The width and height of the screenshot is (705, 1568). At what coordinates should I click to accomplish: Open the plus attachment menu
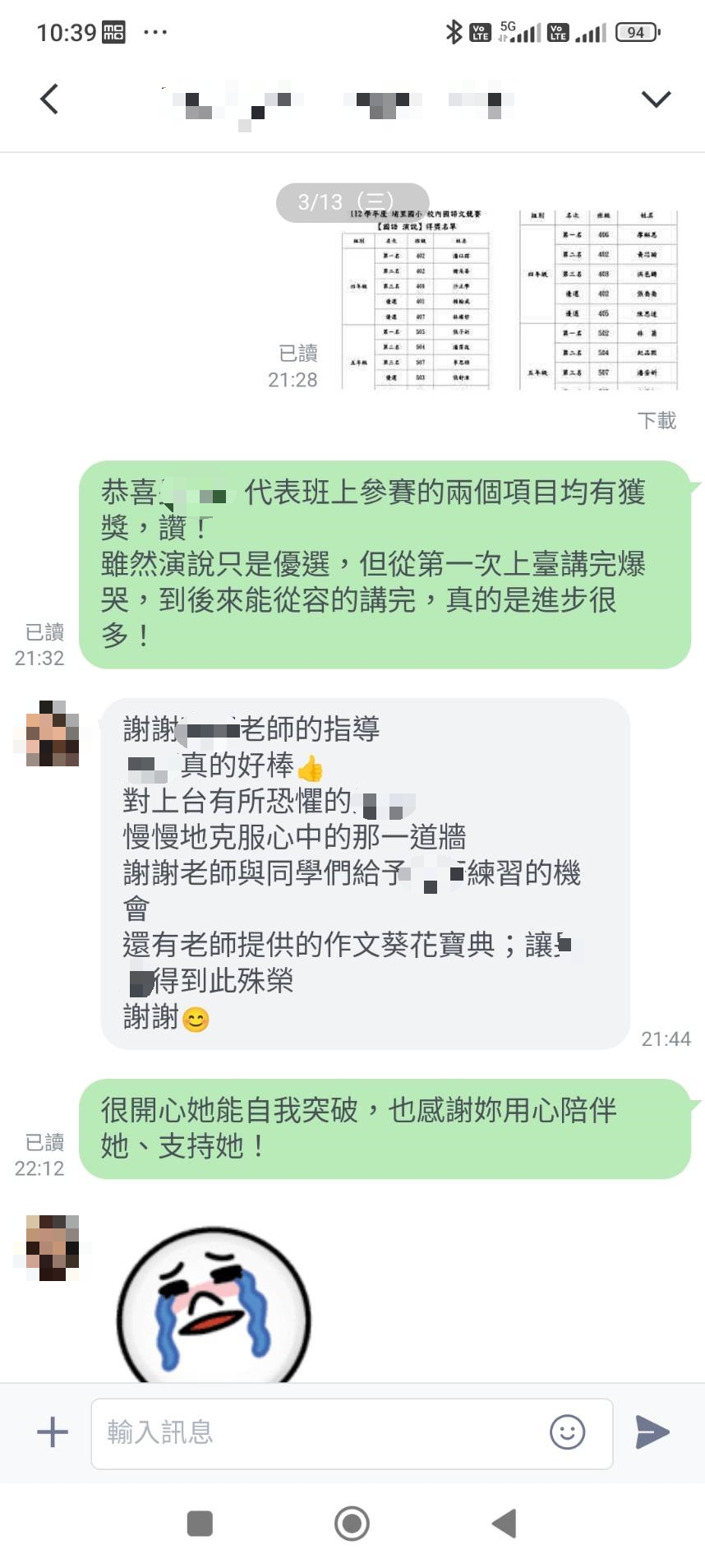(x=53, y=1432)
